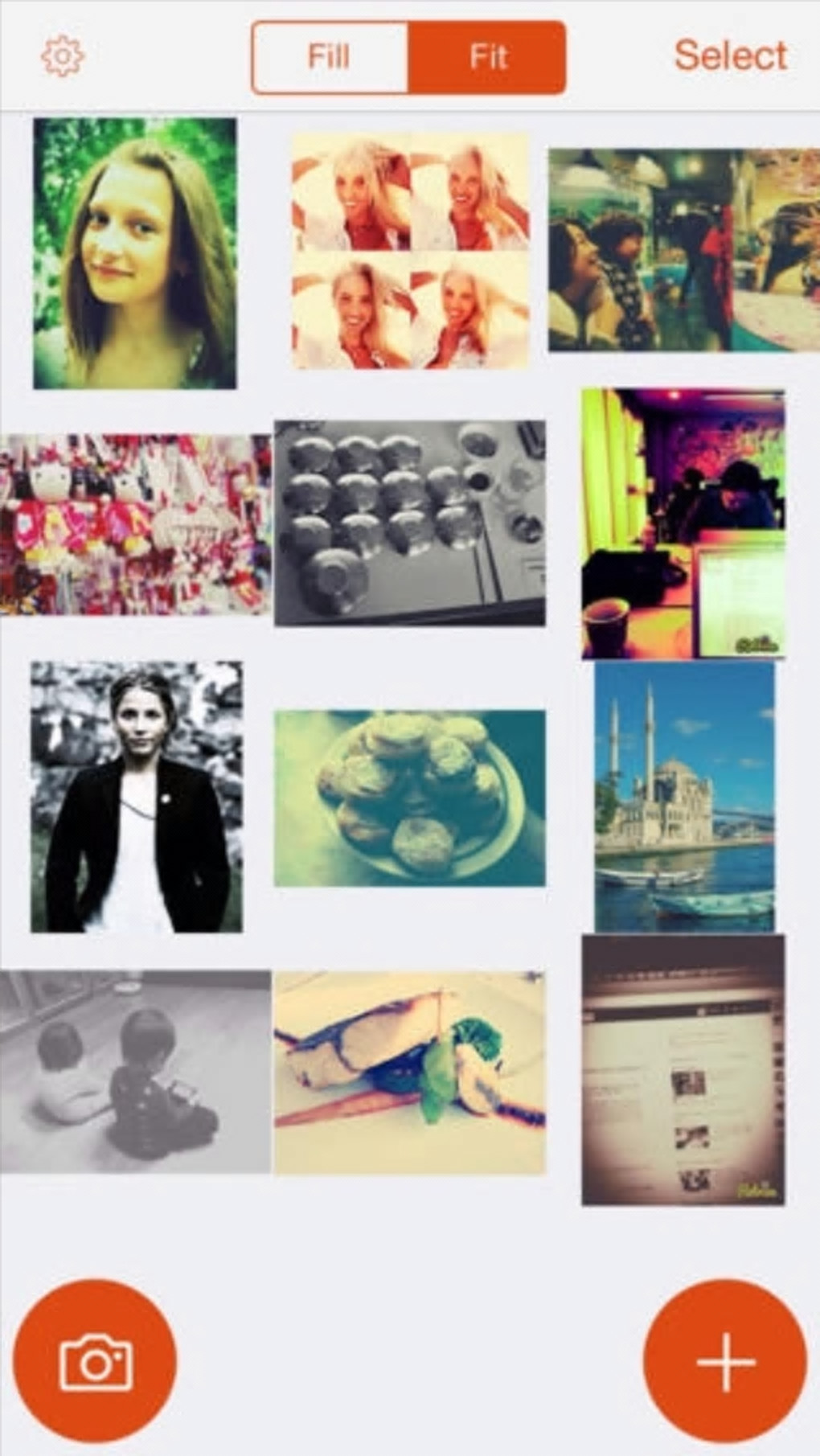Open the green-tinted girl portrait
The height and width of the screenshot is (1456, 820).
coord(135,253)
